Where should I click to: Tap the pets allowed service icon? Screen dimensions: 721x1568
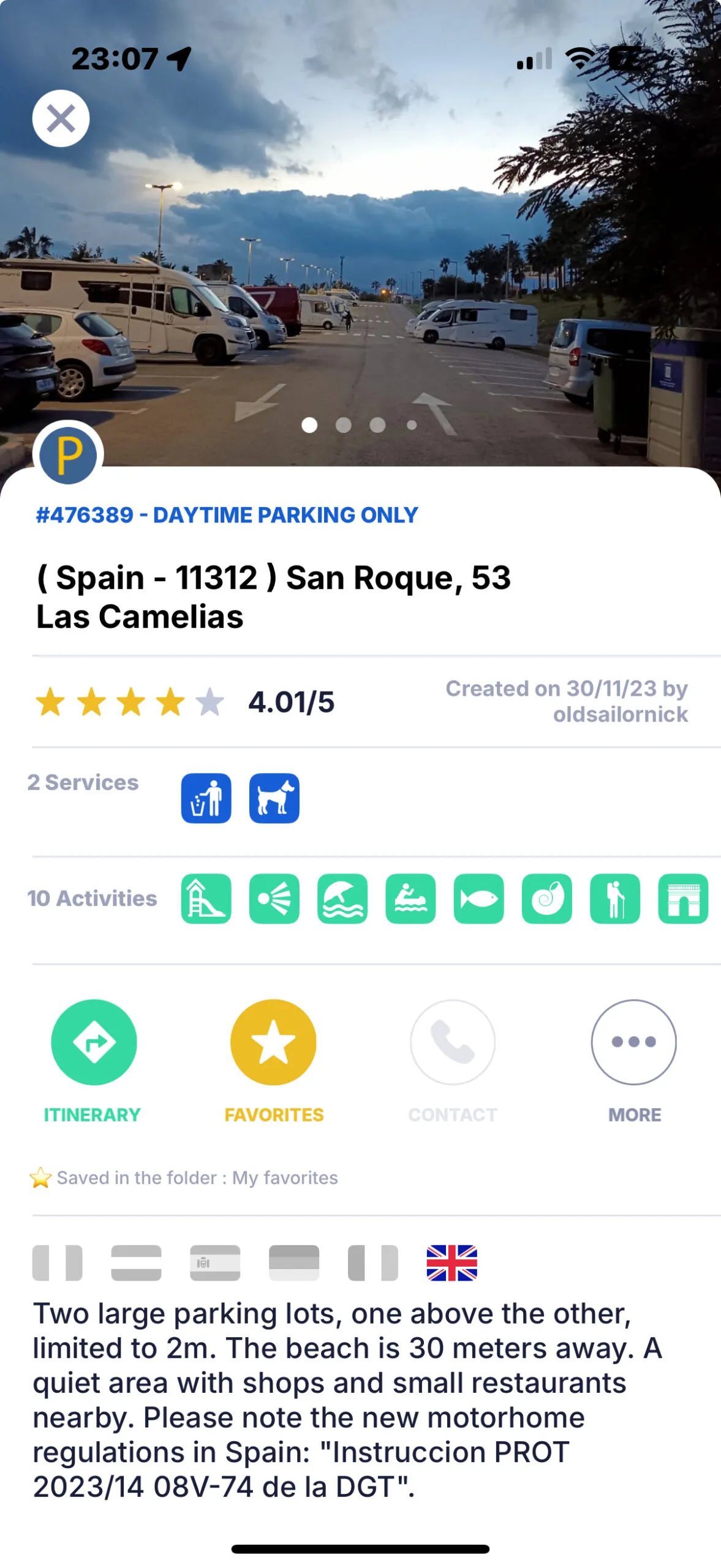point(274,798)
